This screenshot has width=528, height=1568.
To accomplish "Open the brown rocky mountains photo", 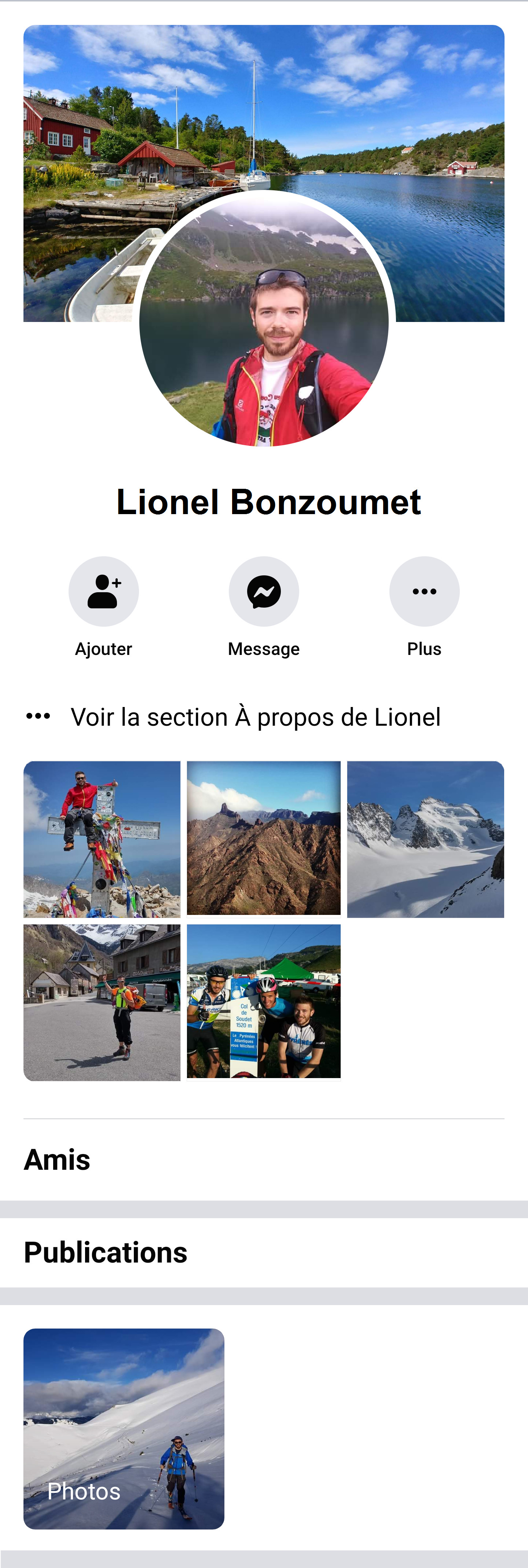I will (x=263, y=838).
